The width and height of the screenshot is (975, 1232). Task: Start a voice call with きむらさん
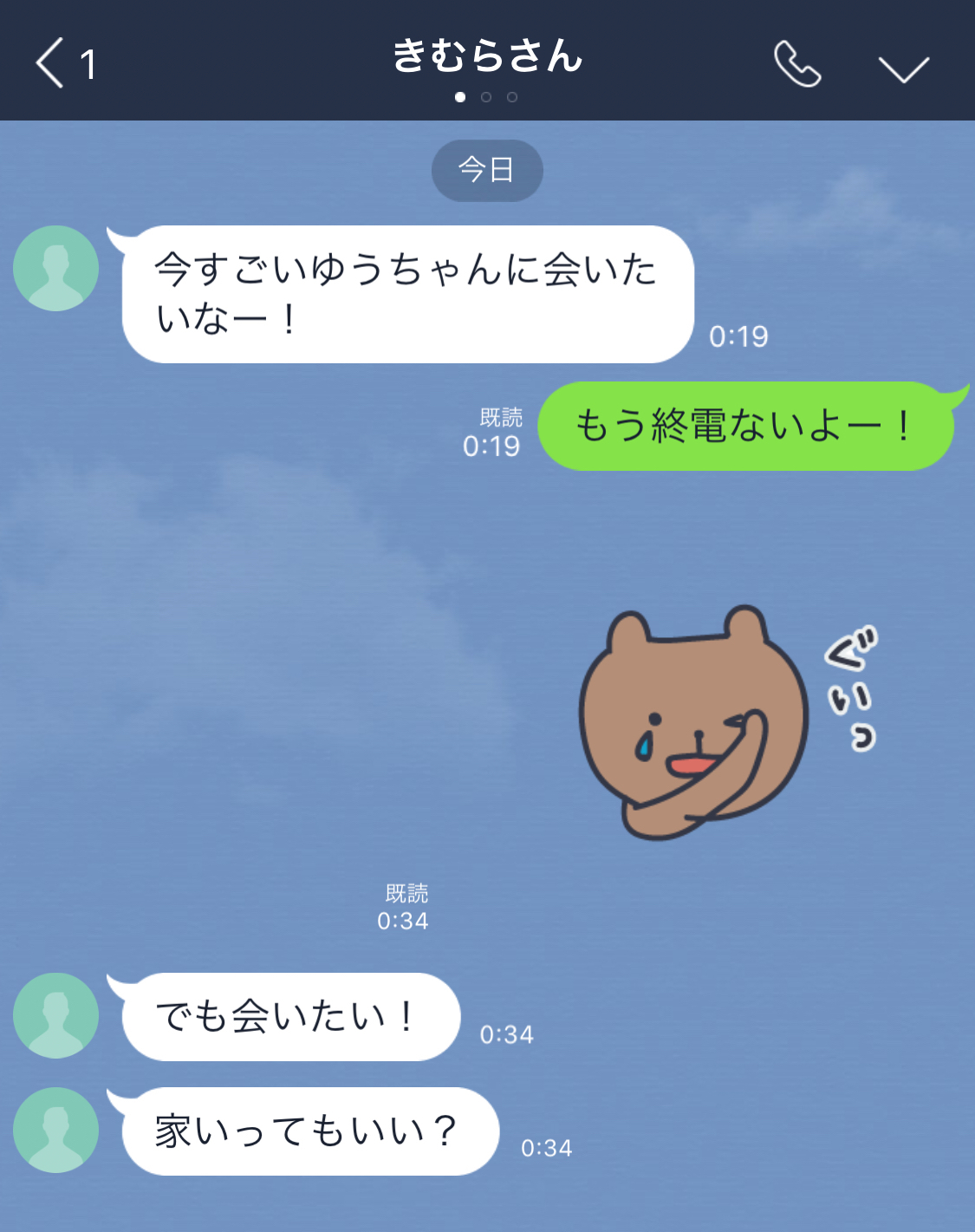[x=796, y=64]
